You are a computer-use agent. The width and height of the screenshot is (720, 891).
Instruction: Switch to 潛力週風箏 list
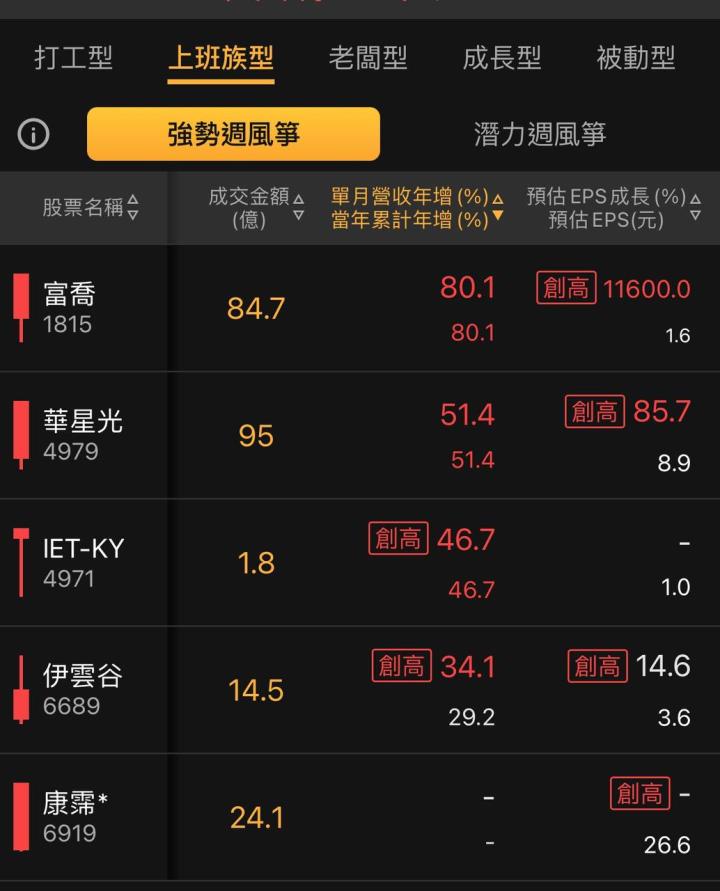(x=539, y=134)
